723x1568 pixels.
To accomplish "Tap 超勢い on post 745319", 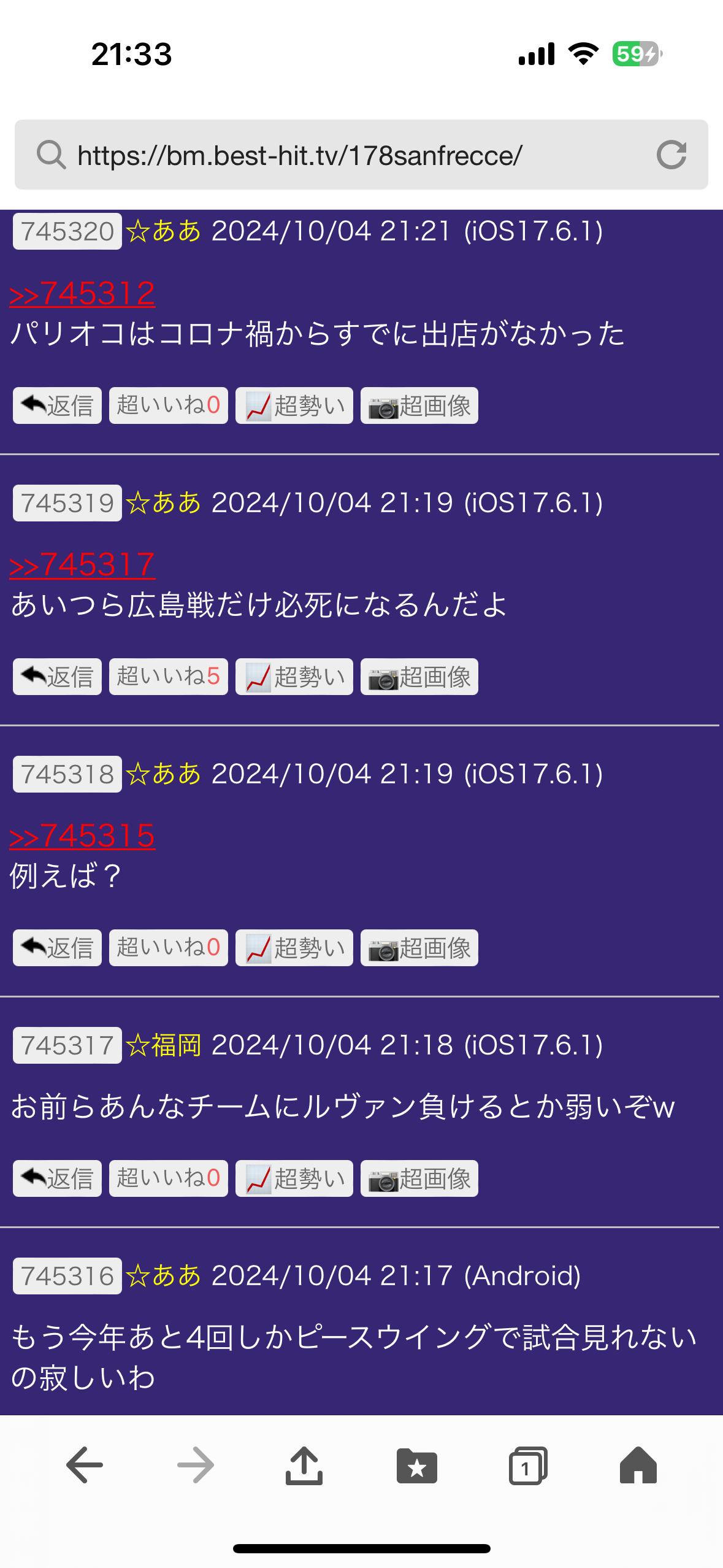I will coord(294,677).
